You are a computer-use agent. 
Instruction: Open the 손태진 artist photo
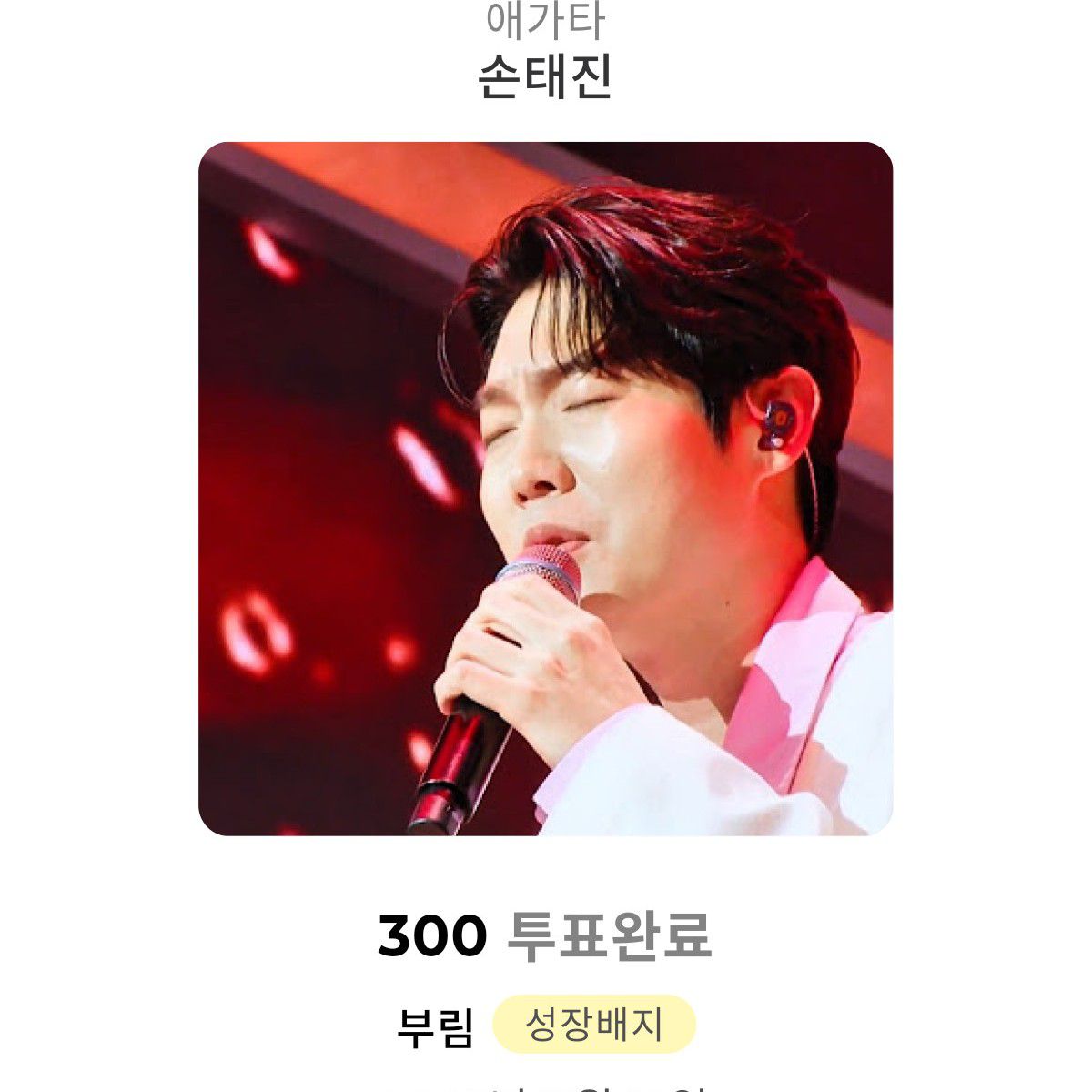point(545,489)
